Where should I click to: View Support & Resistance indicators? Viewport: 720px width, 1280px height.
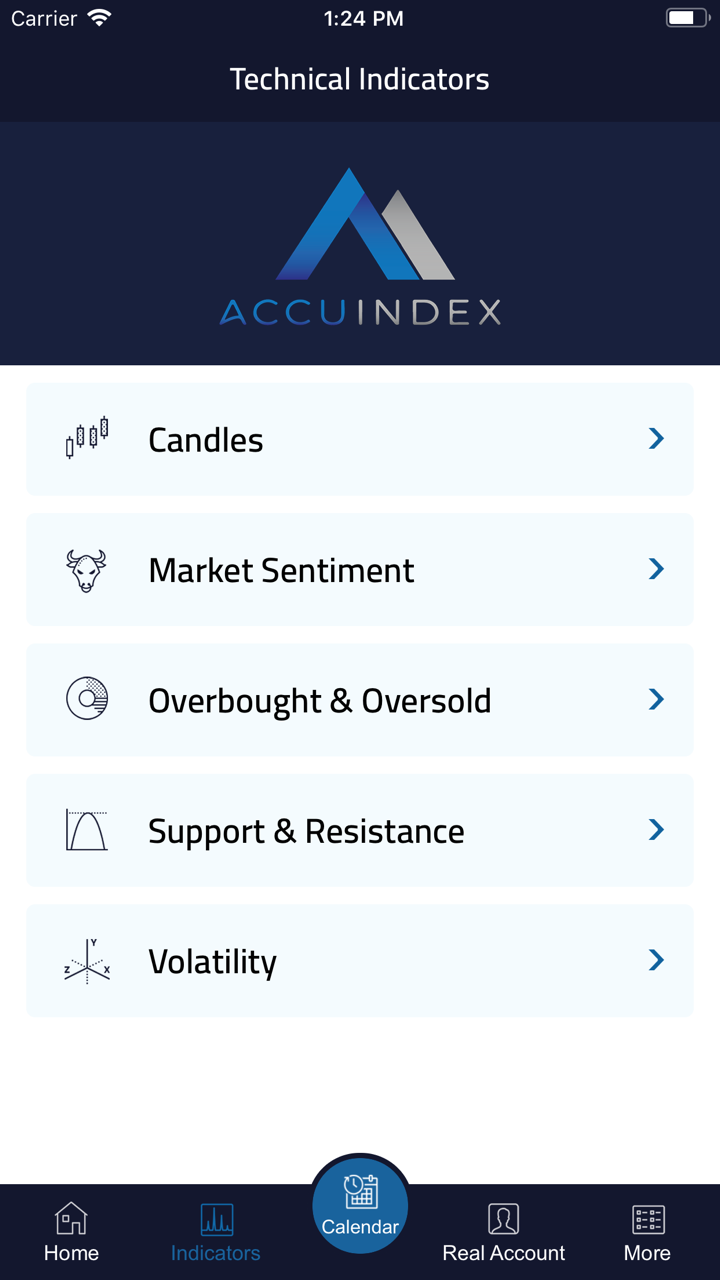359,830
